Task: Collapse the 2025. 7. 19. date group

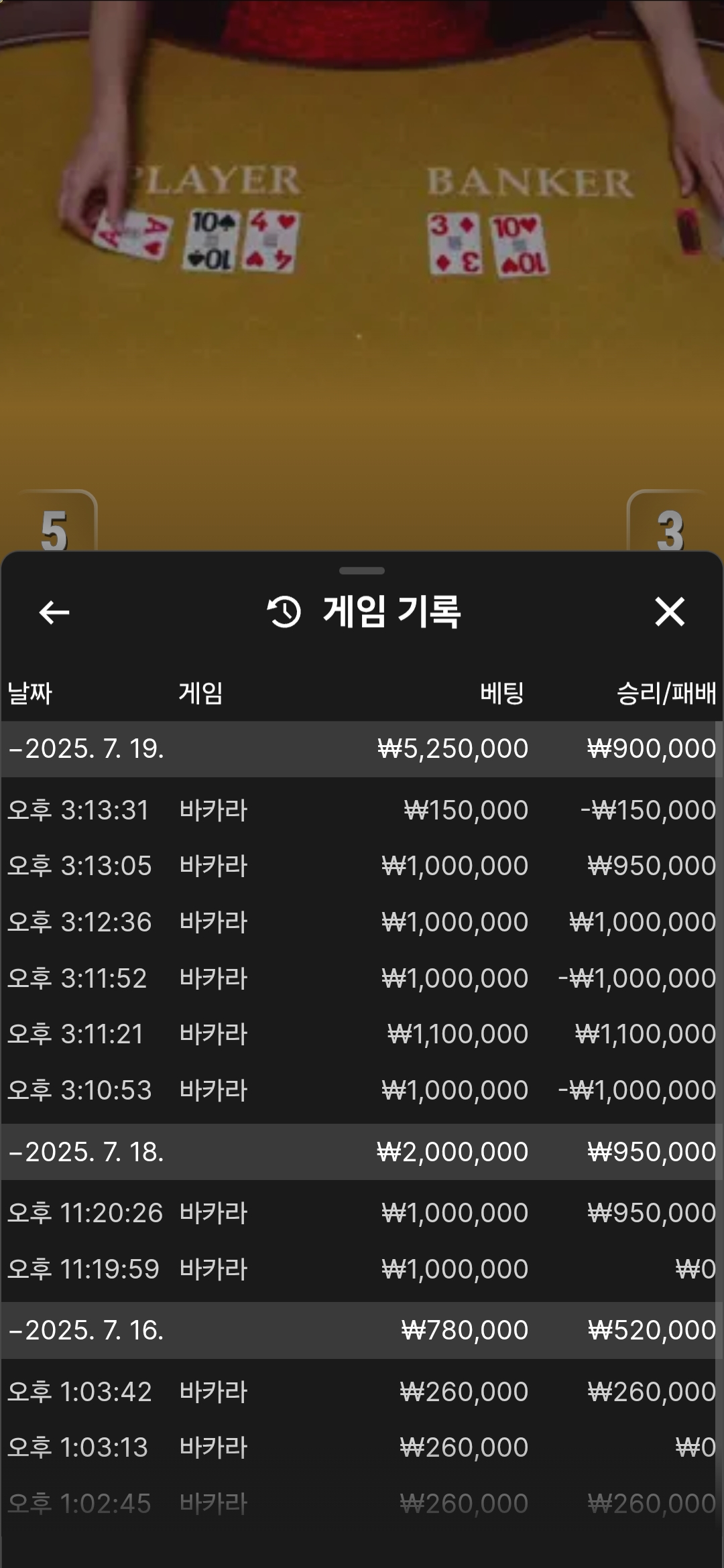Action: tap(362, 748)
